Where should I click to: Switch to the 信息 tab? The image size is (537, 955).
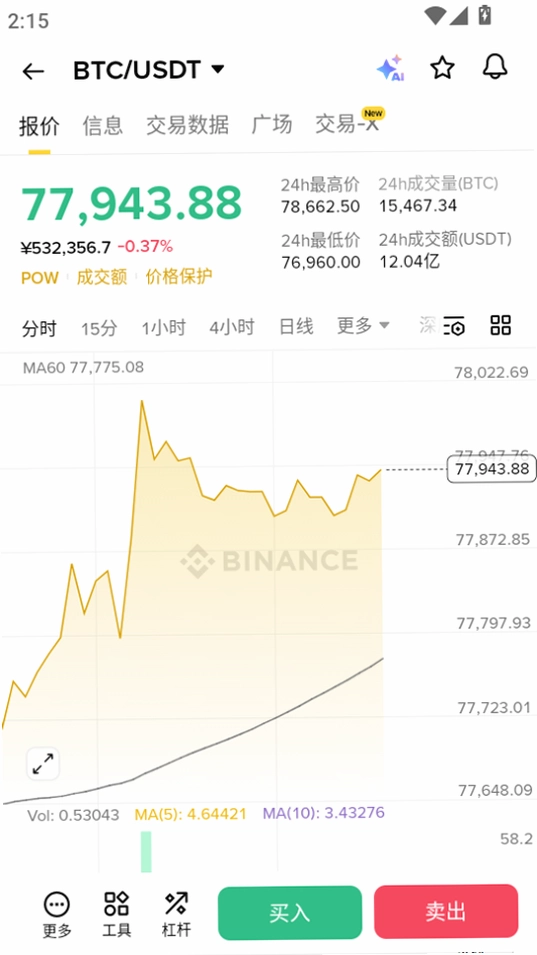[x=103, y=125]
